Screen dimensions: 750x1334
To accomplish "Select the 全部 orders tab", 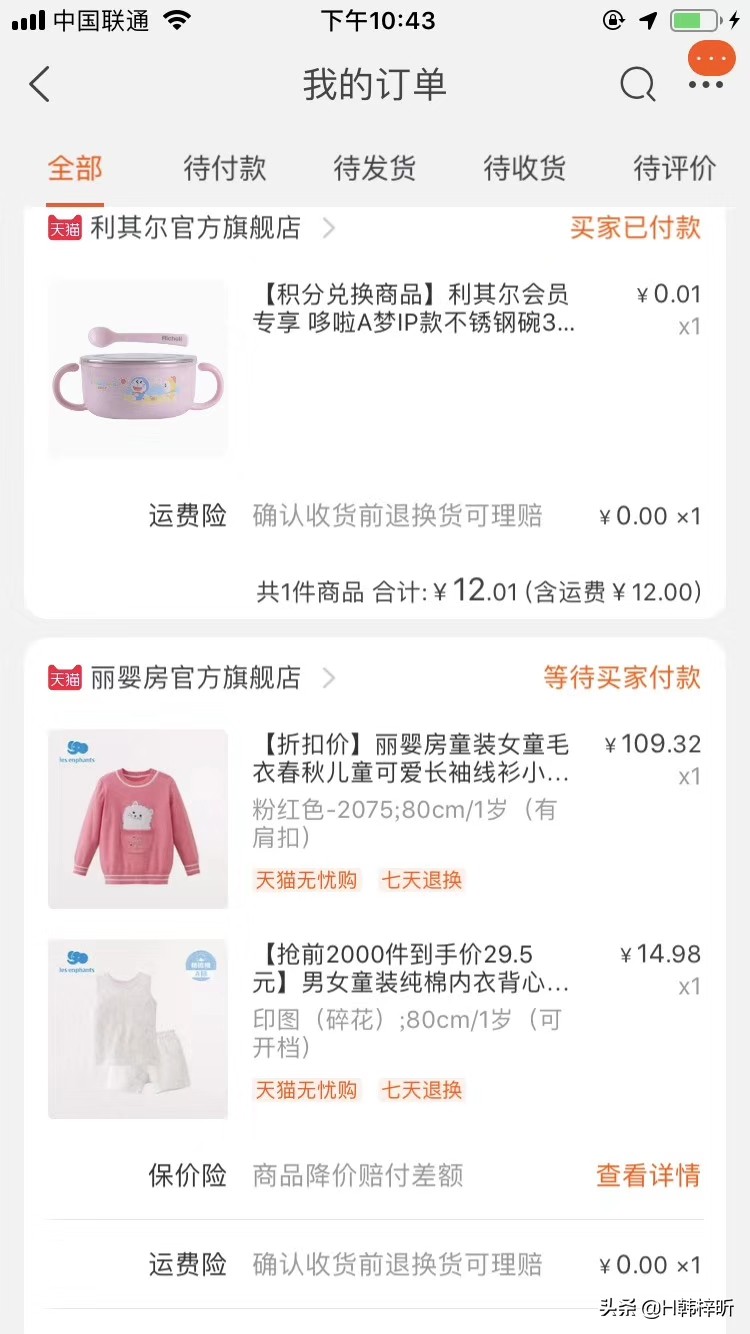I will 75,168.
